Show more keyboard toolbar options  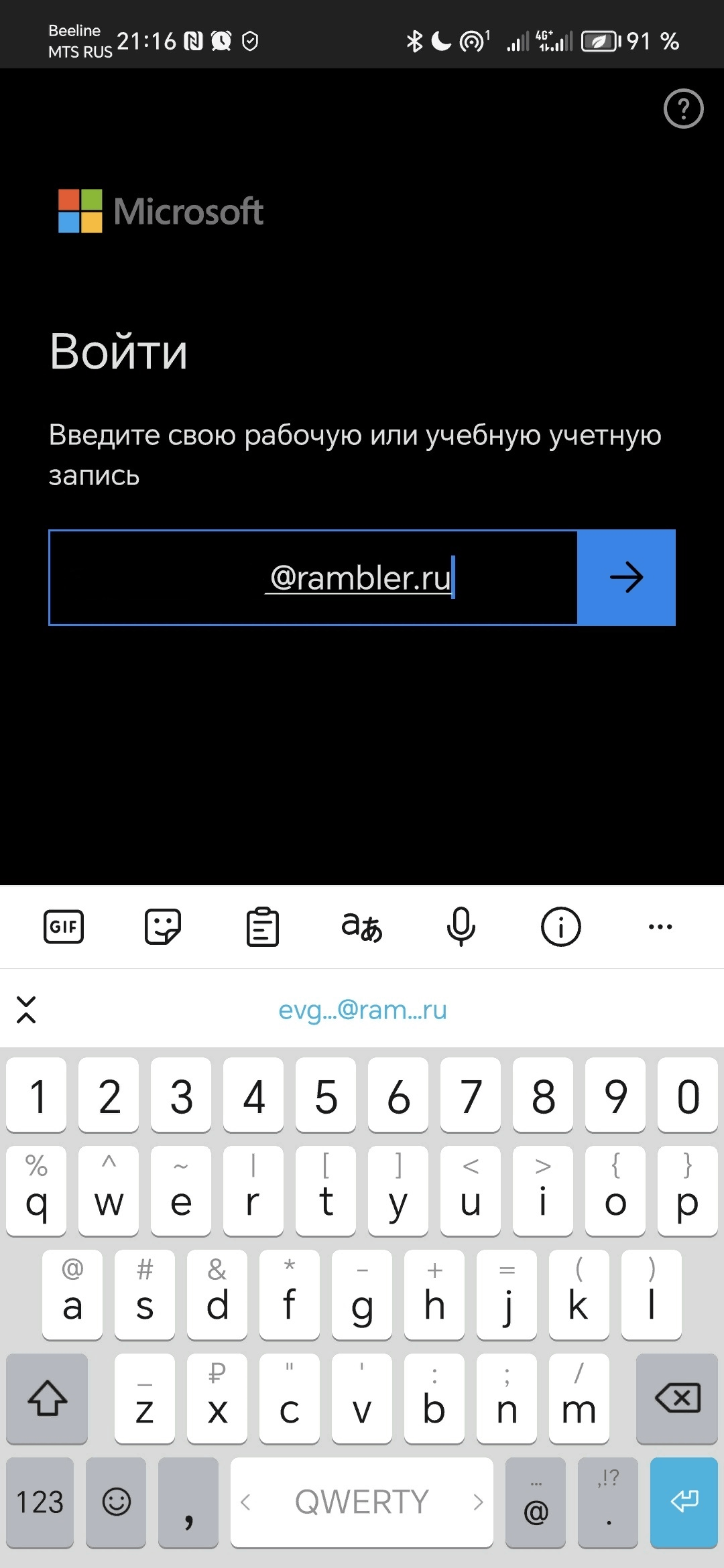[660, 927]
